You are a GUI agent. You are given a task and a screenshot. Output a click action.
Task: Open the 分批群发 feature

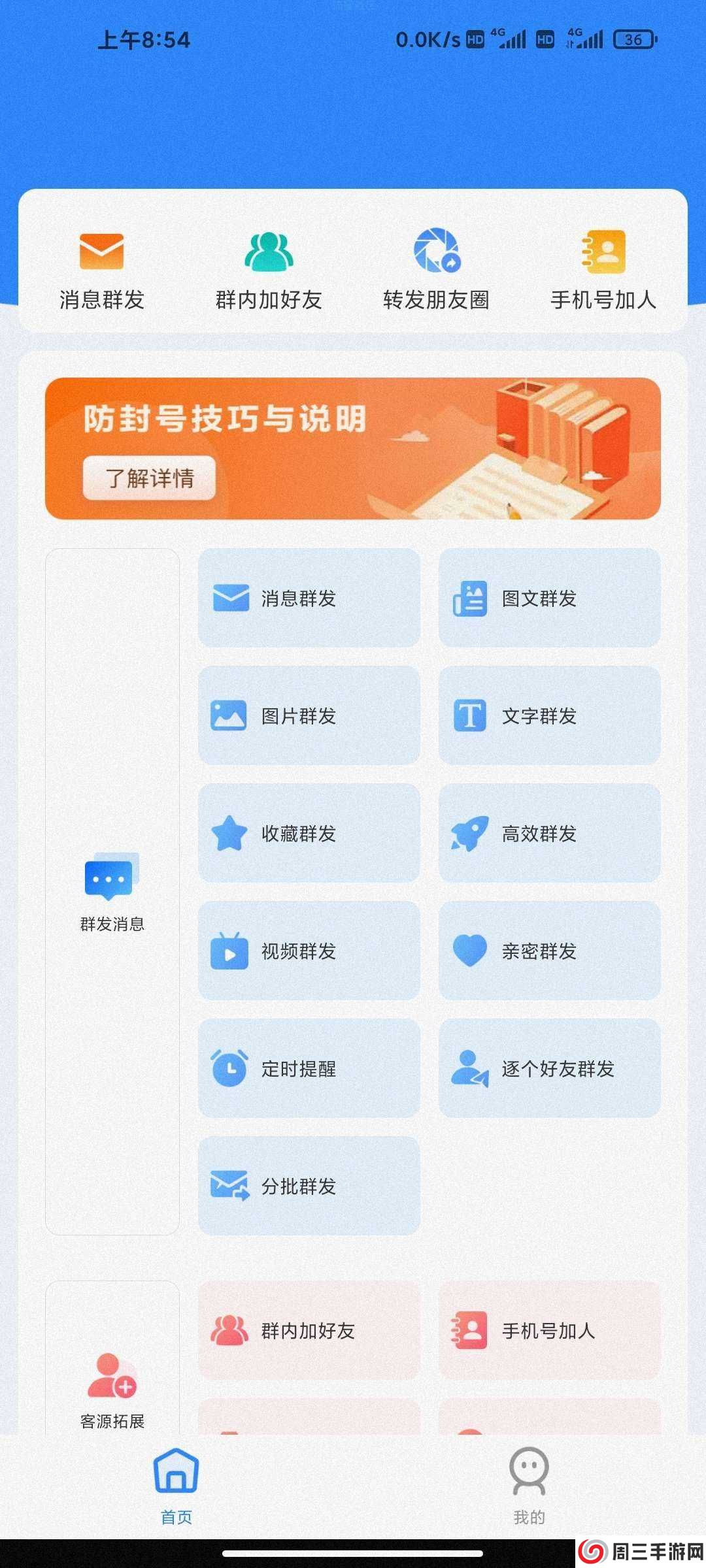point(307,1187)
